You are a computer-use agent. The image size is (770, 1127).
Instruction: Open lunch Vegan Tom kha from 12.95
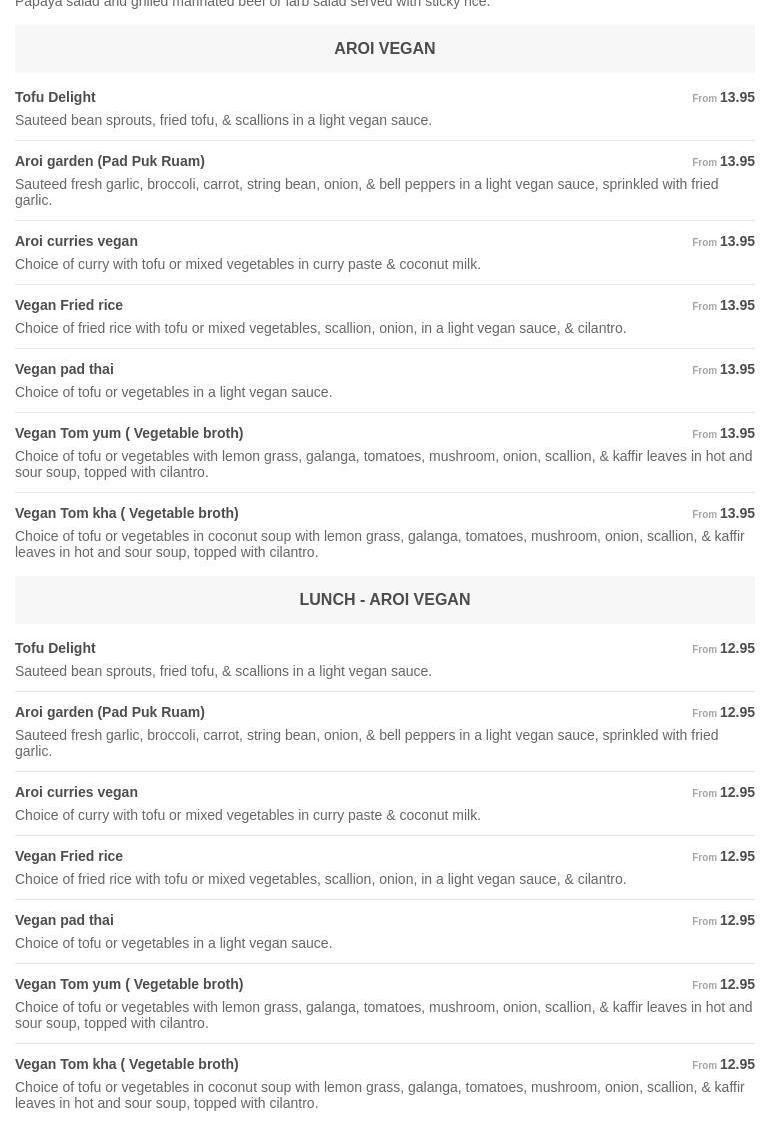click(x=127, y=1064)
